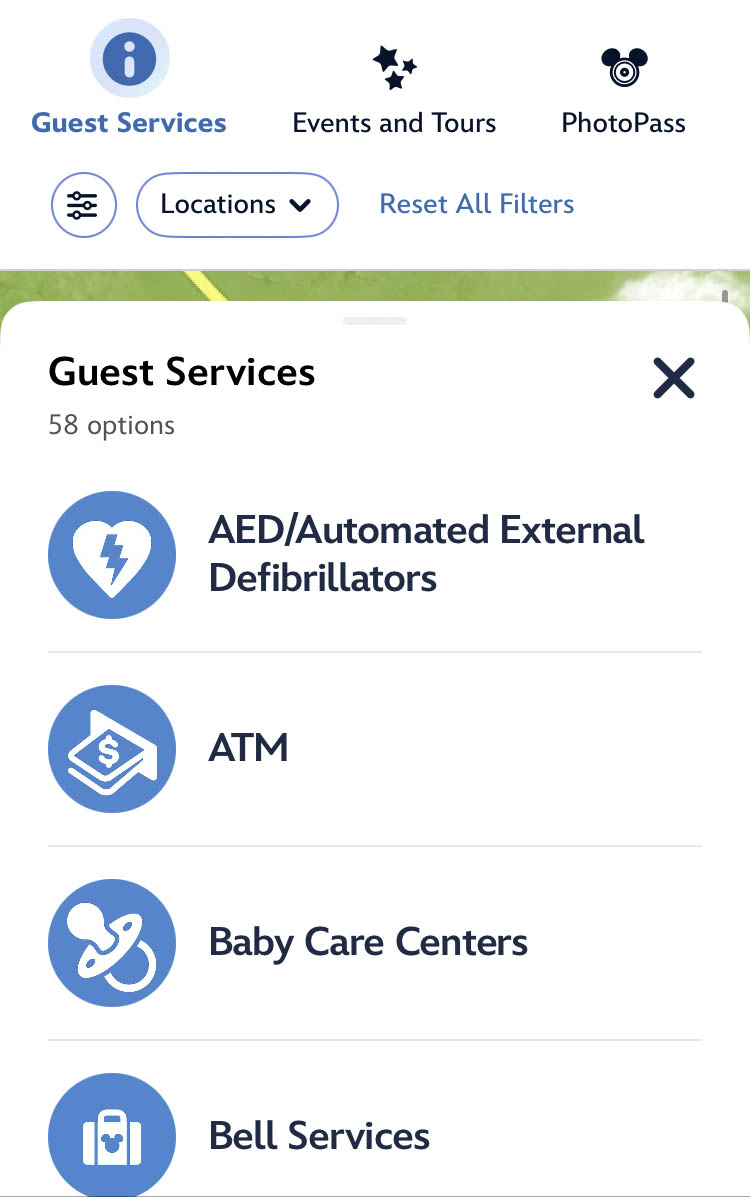The width and height of the screenshot is (750, 1204).
Task: Open Baby Care Centers
Action: tap(375, 942)
